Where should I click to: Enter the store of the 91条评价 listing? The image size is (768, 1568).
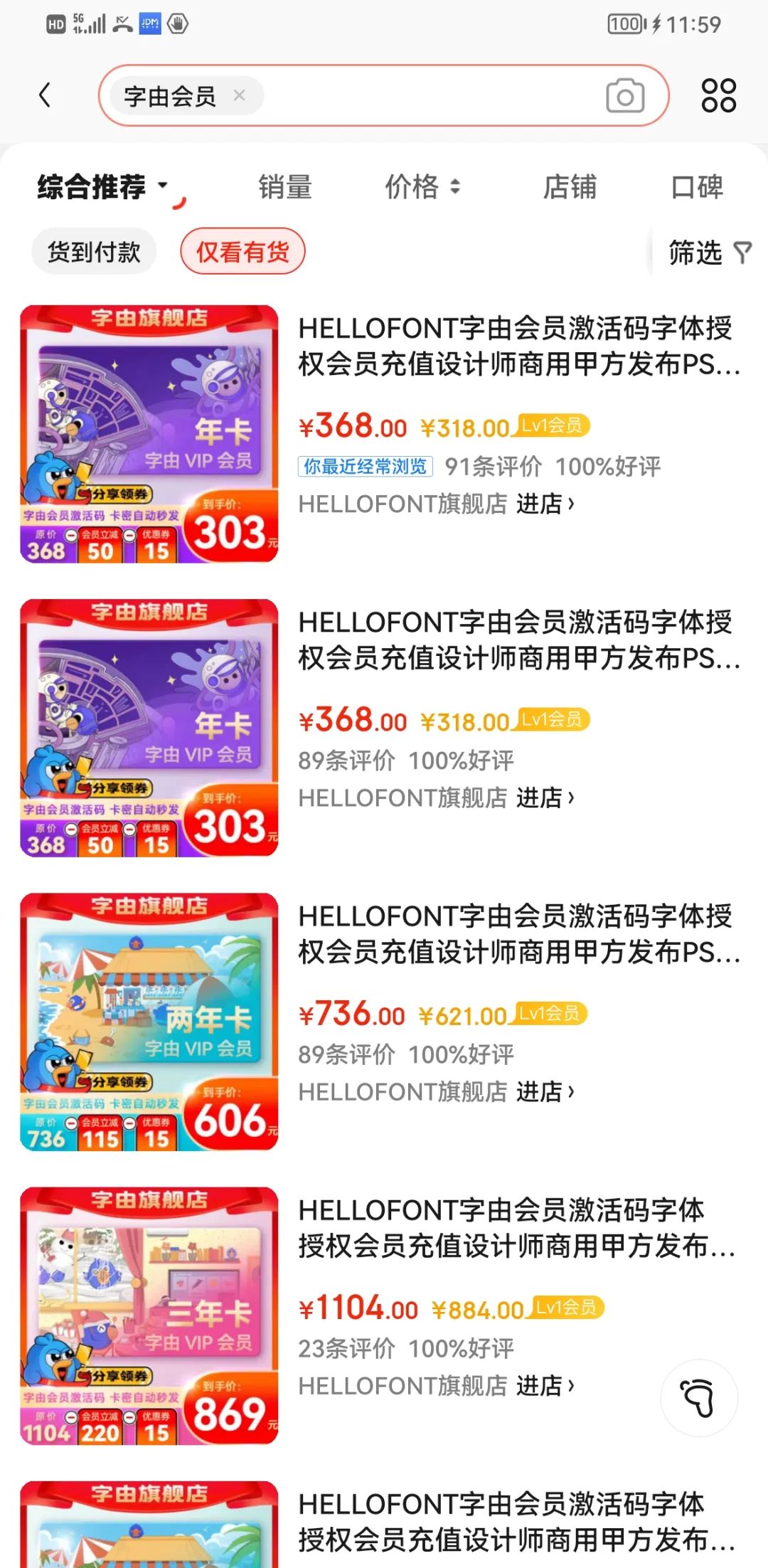tap(545, 504)
